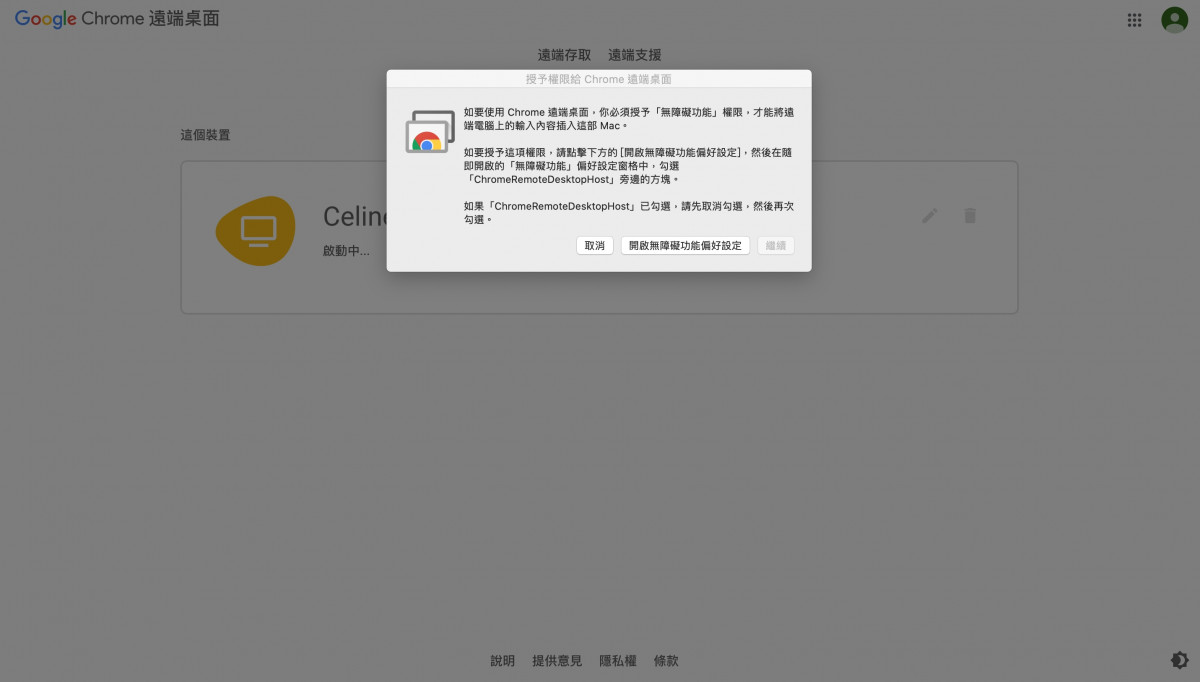The width and height of the screenshot is (1200, 682).
Task: Open the 說明 link
Action: tap(502, 660)
